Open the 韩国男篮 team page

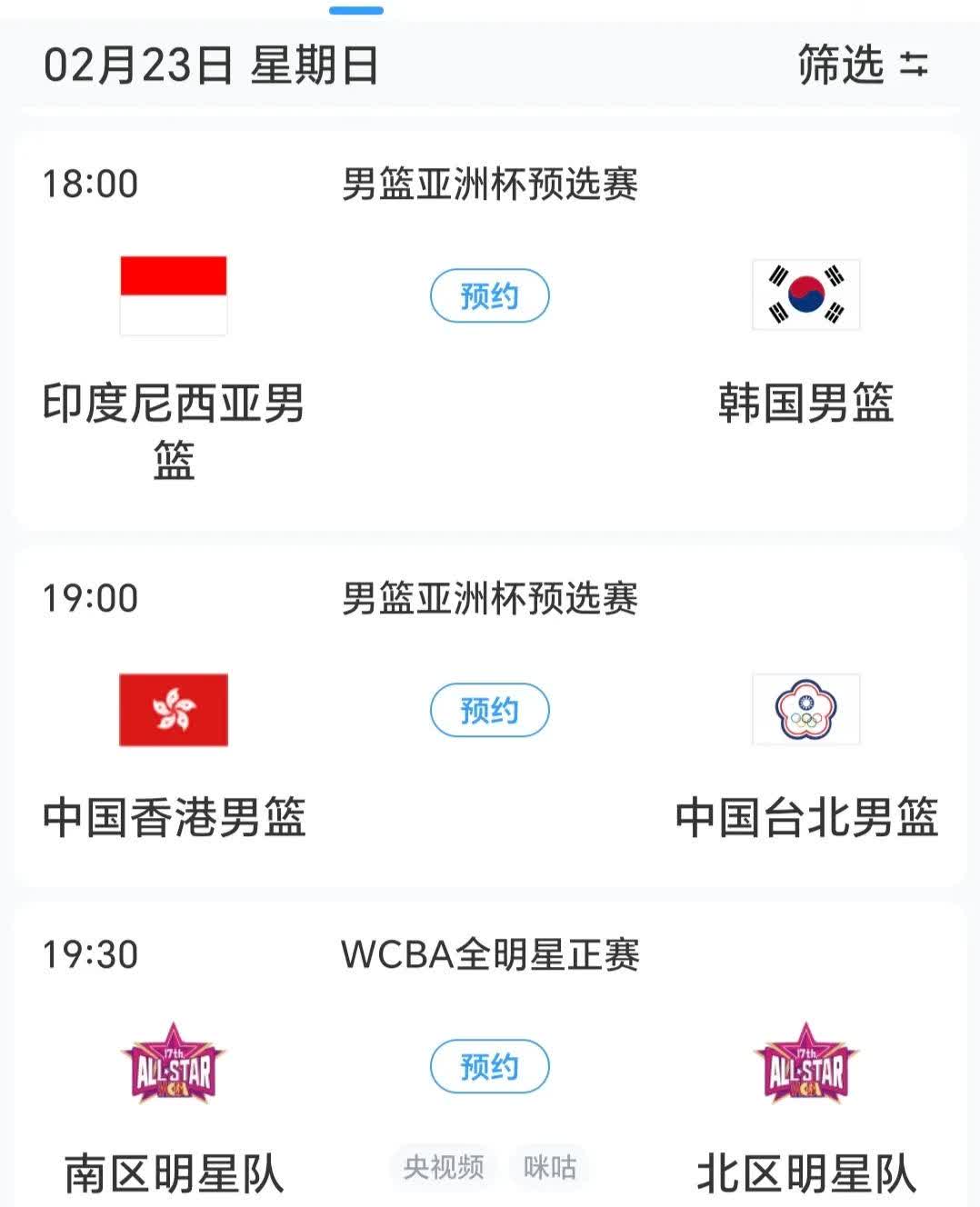click(x=806, y=405)
